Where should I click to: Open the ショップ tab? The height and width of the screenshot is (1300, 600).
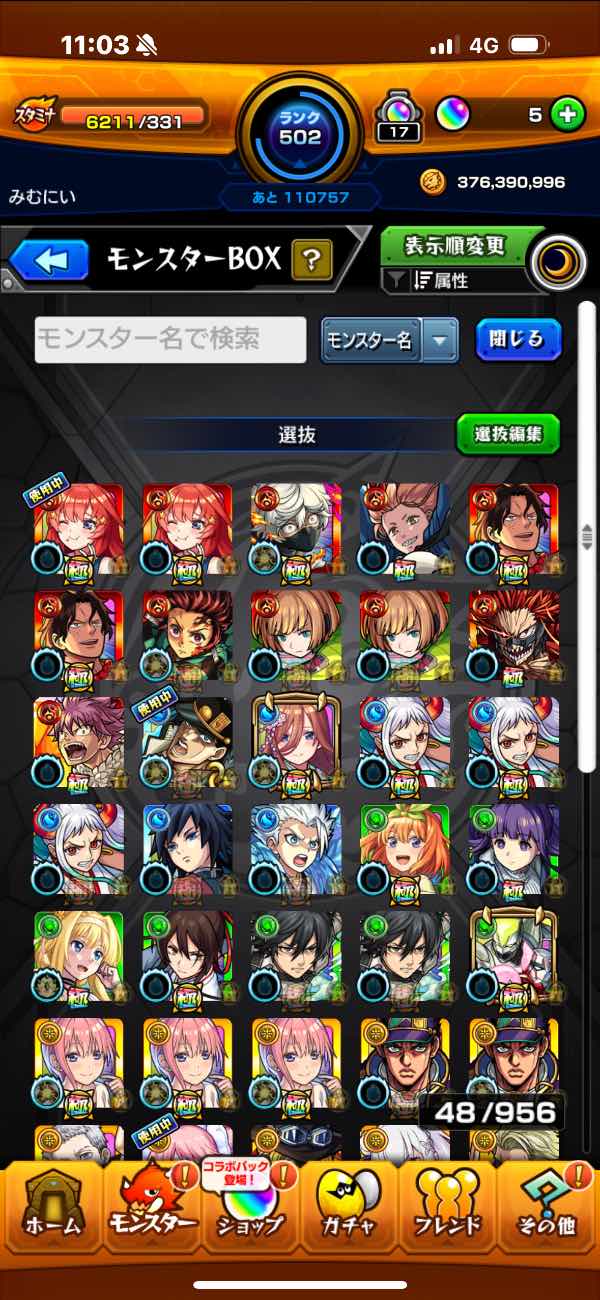(x=250, y=1210)
